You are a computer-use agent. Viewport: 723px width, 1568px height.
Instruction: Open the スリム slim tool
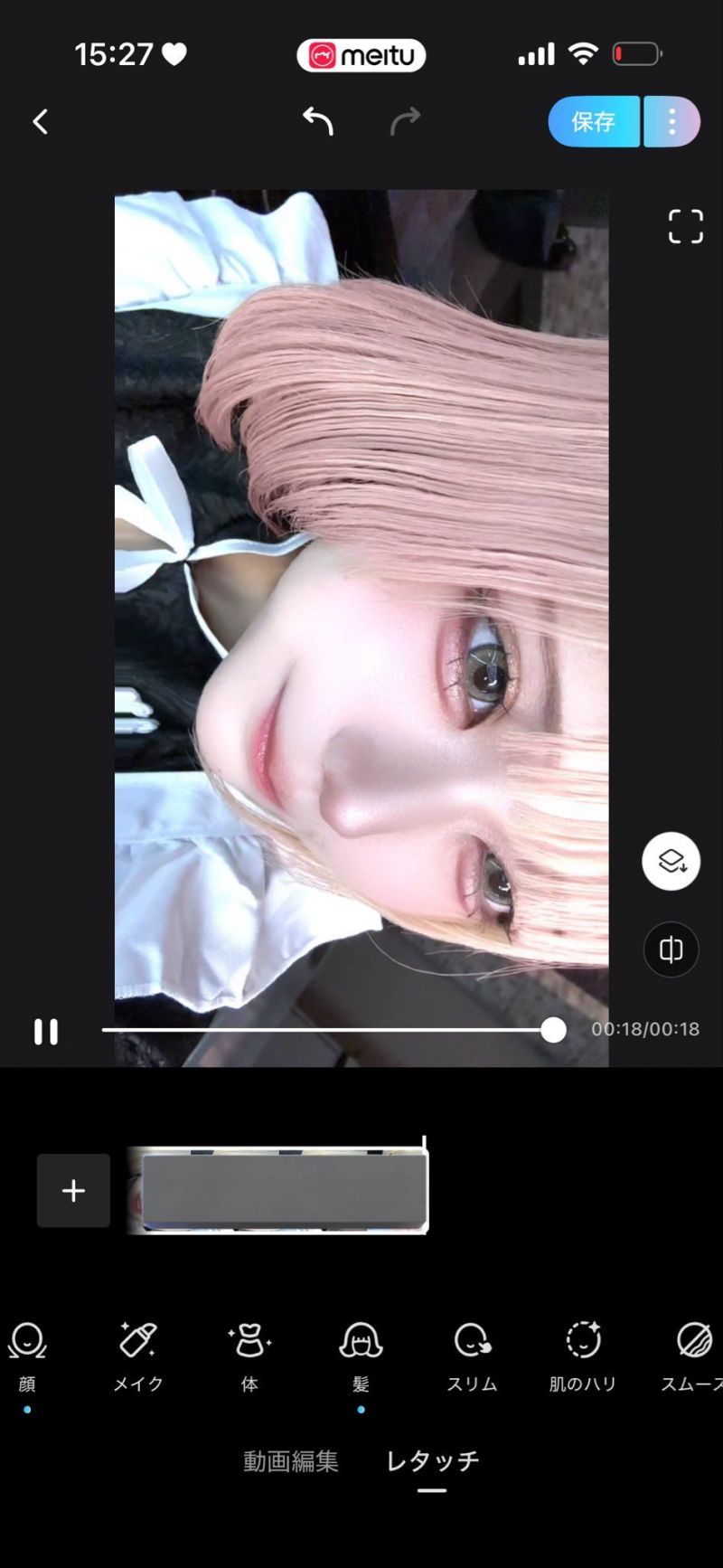click(472, 1354)
